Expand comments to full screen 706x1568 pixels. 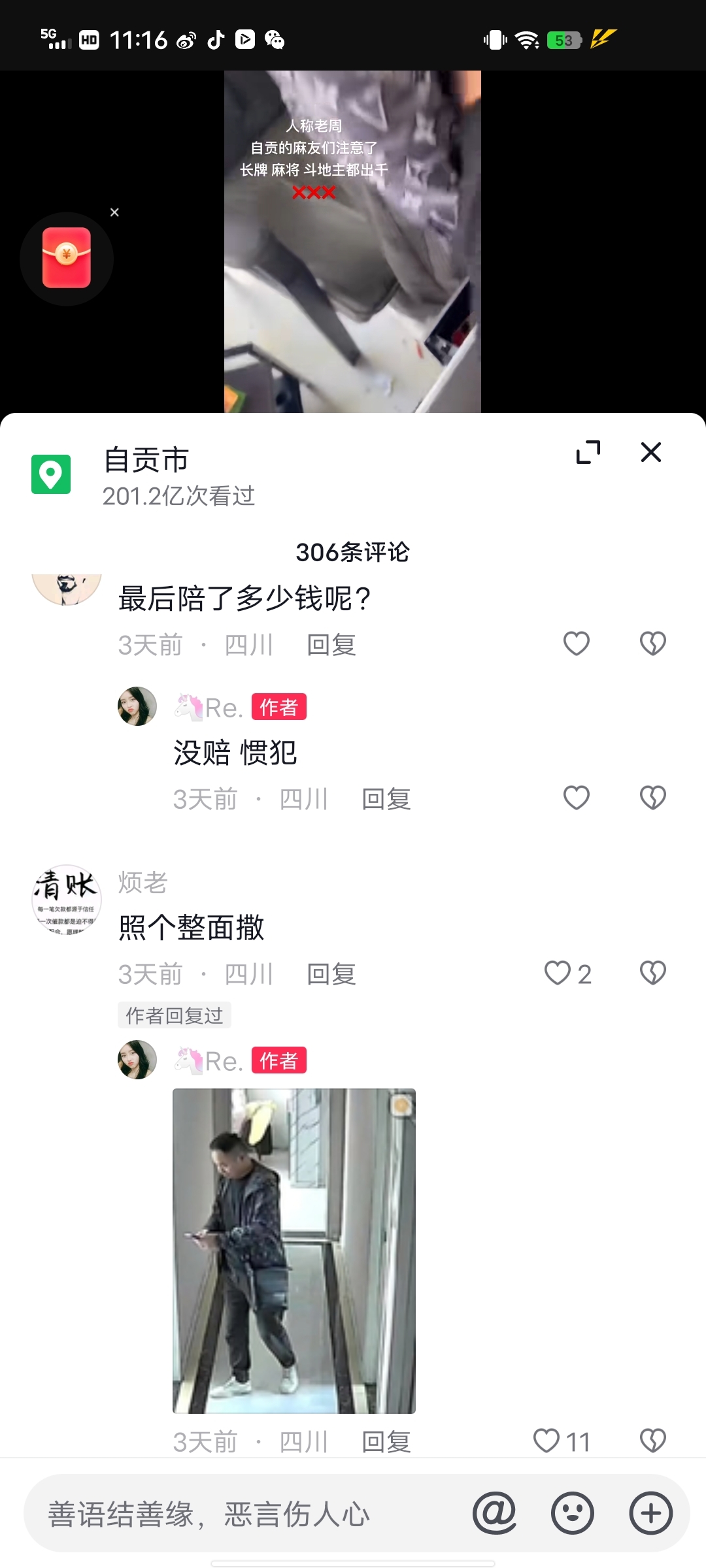coord(588,452)
